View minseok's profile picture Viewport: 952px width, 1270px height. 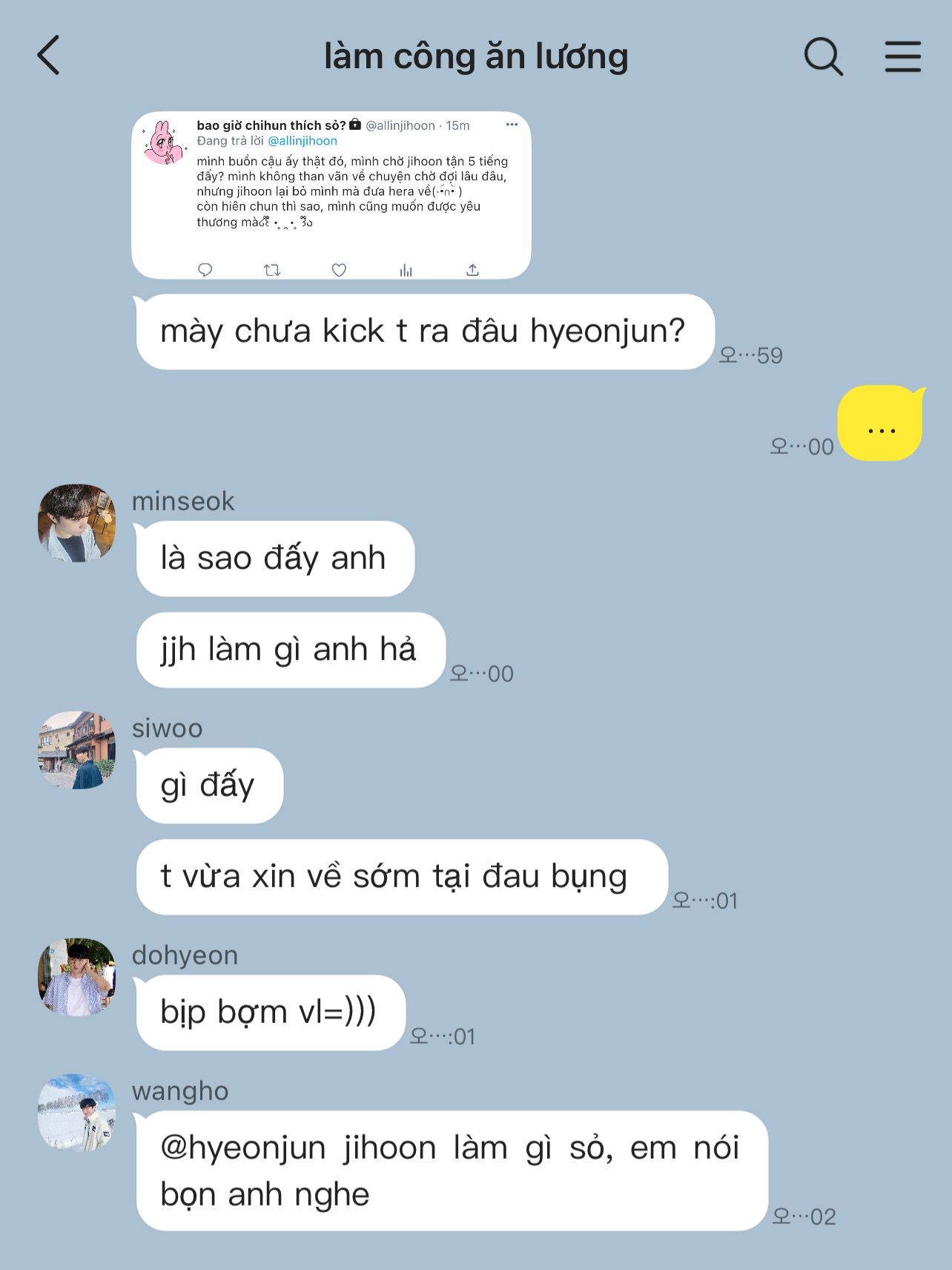[76, 523]
